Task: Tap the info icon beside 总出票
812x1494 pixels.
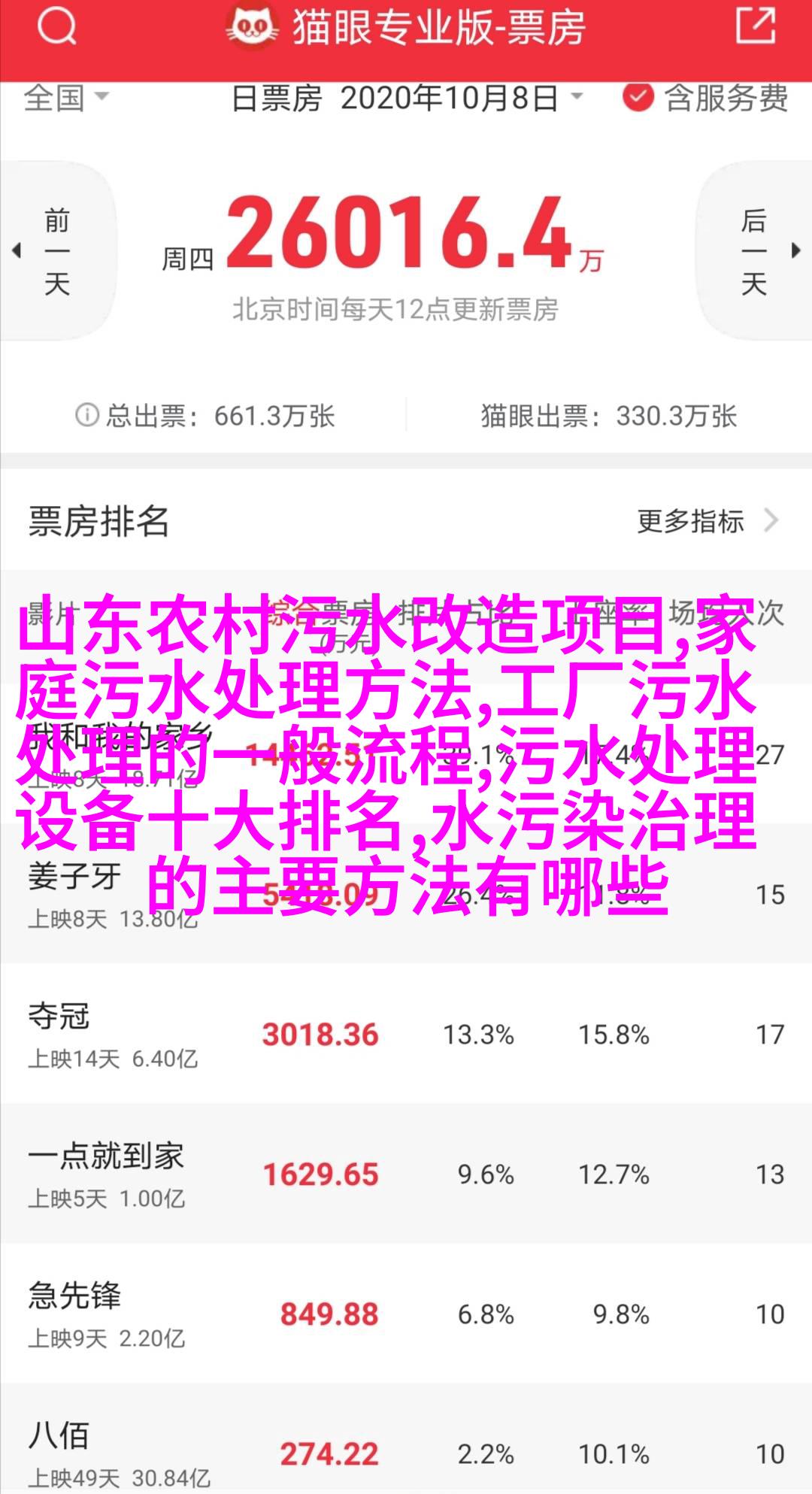Action: [x=87, y=415]
